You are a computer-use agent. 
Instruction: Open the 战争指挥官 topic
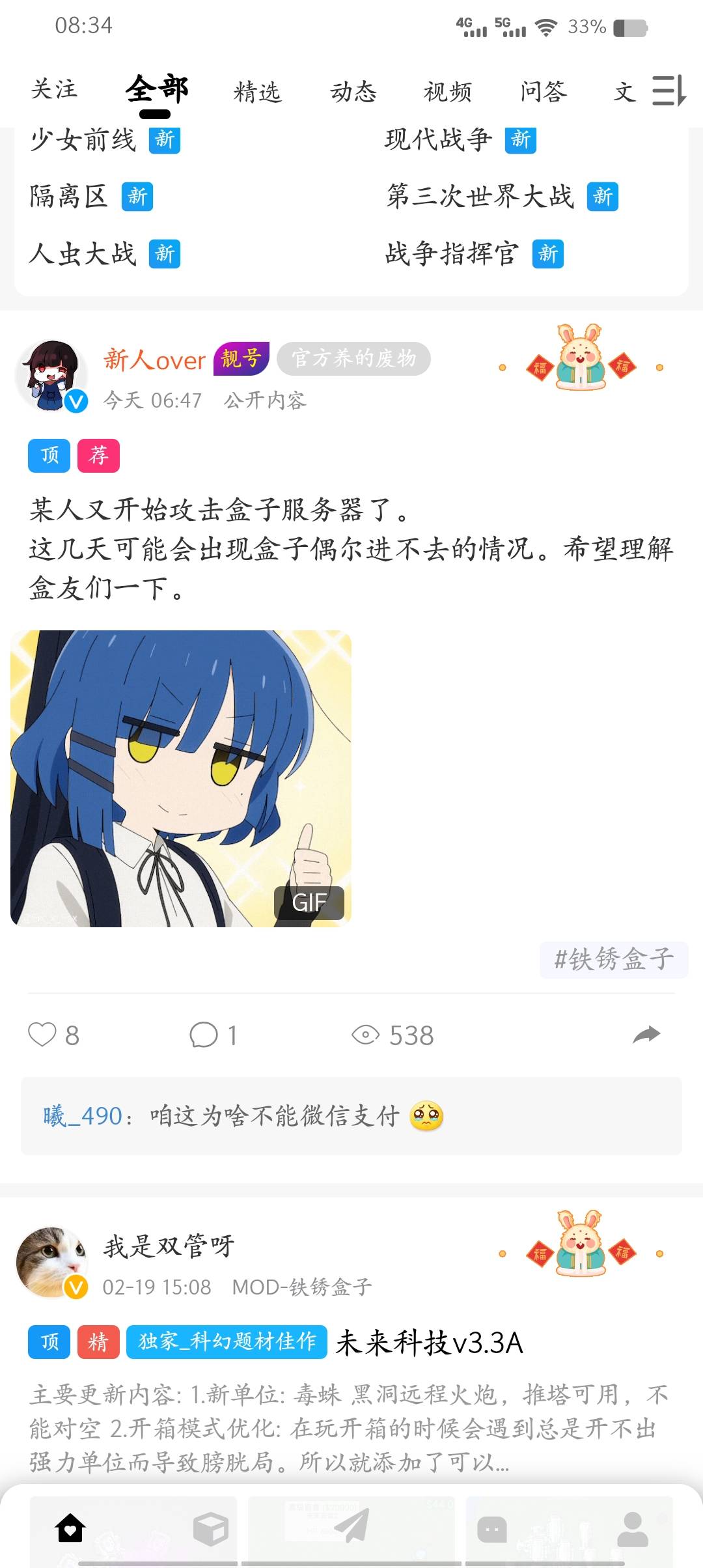(452, 253)
